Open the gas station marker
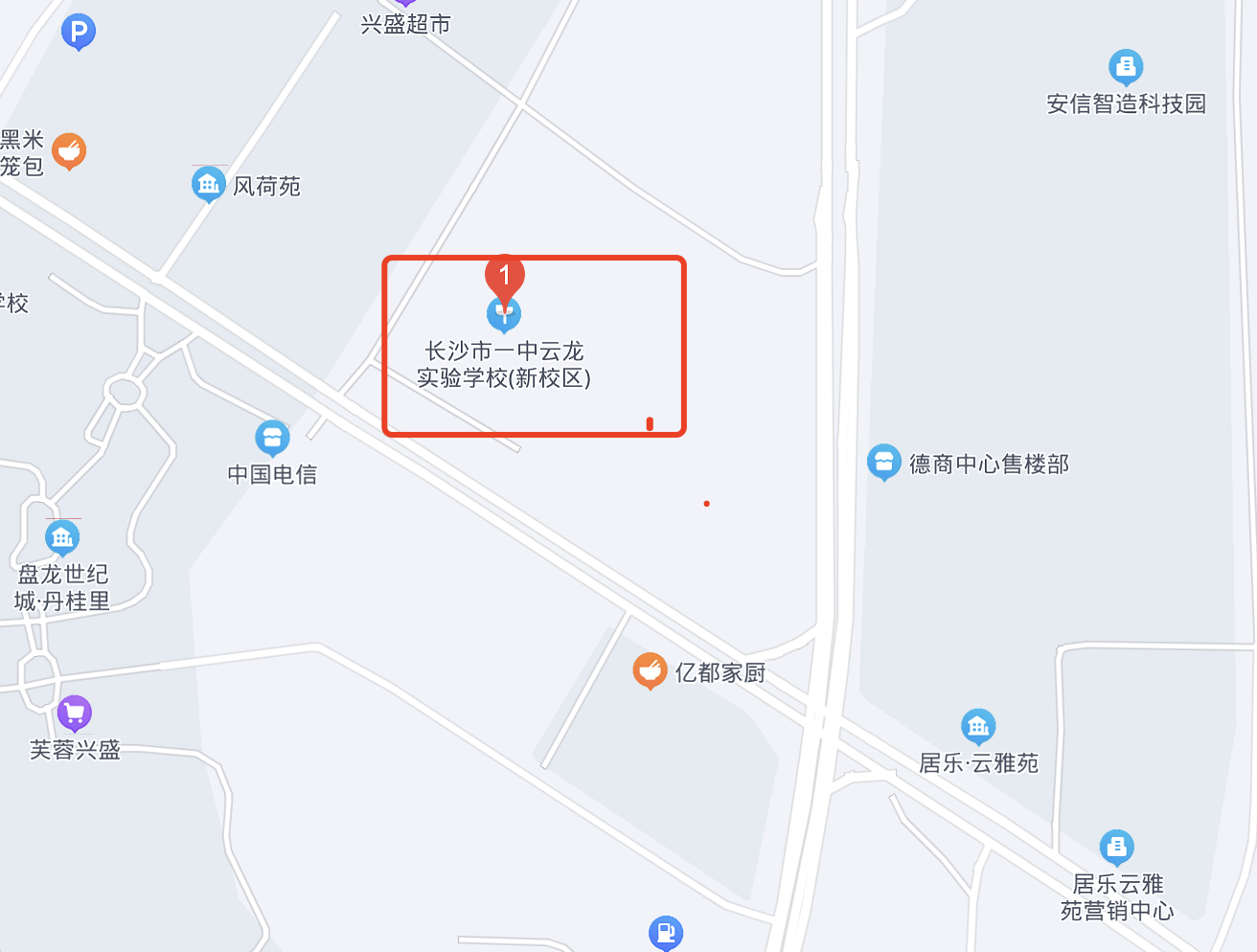 click(666, 932)
